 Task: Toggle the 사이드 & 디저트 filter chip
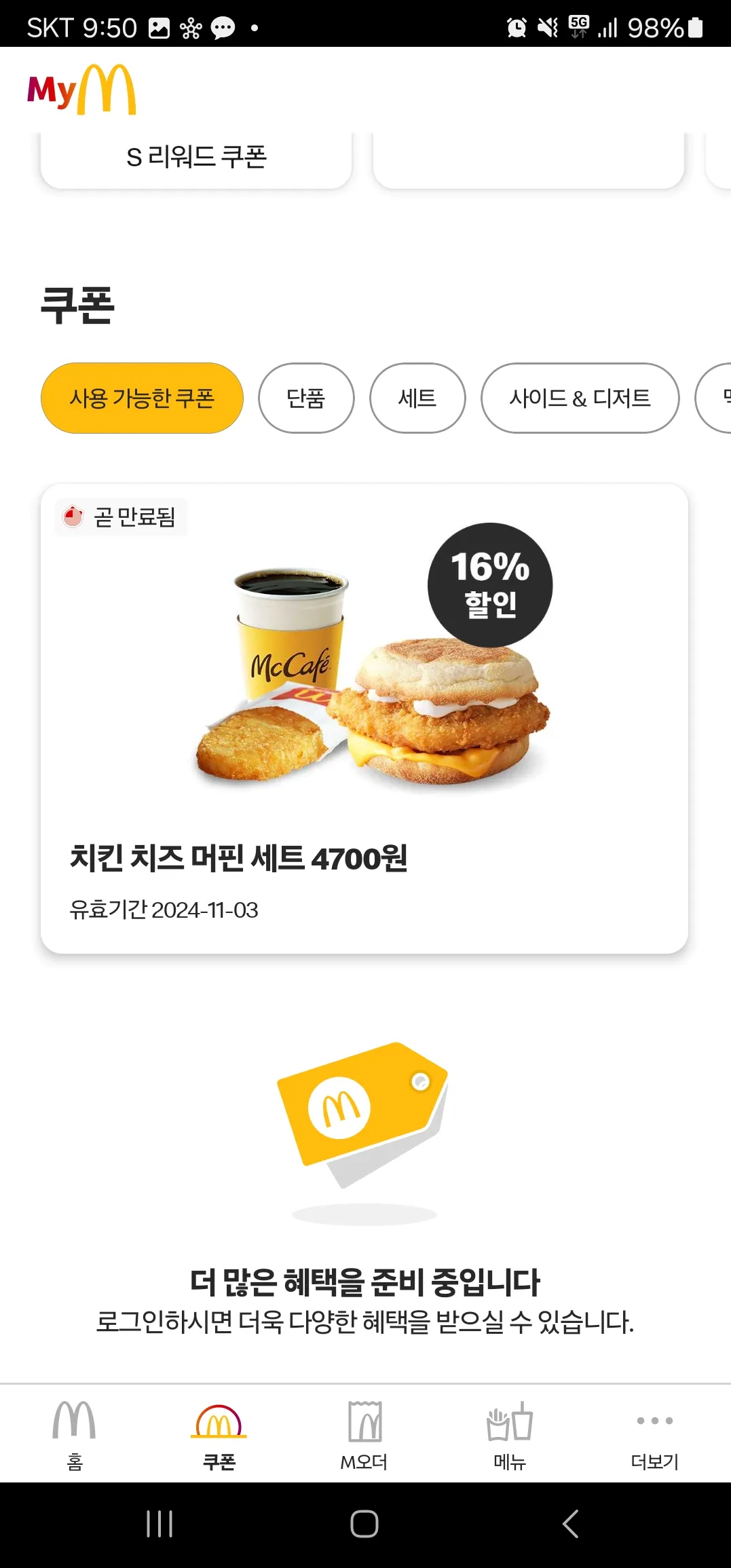tap(580, 398)
